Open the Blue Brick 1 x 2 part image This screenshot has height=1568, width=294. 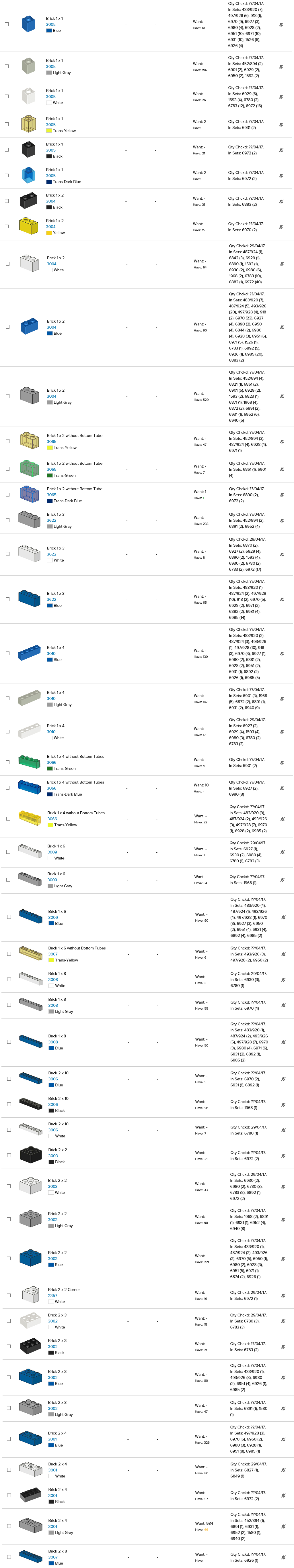29,327
